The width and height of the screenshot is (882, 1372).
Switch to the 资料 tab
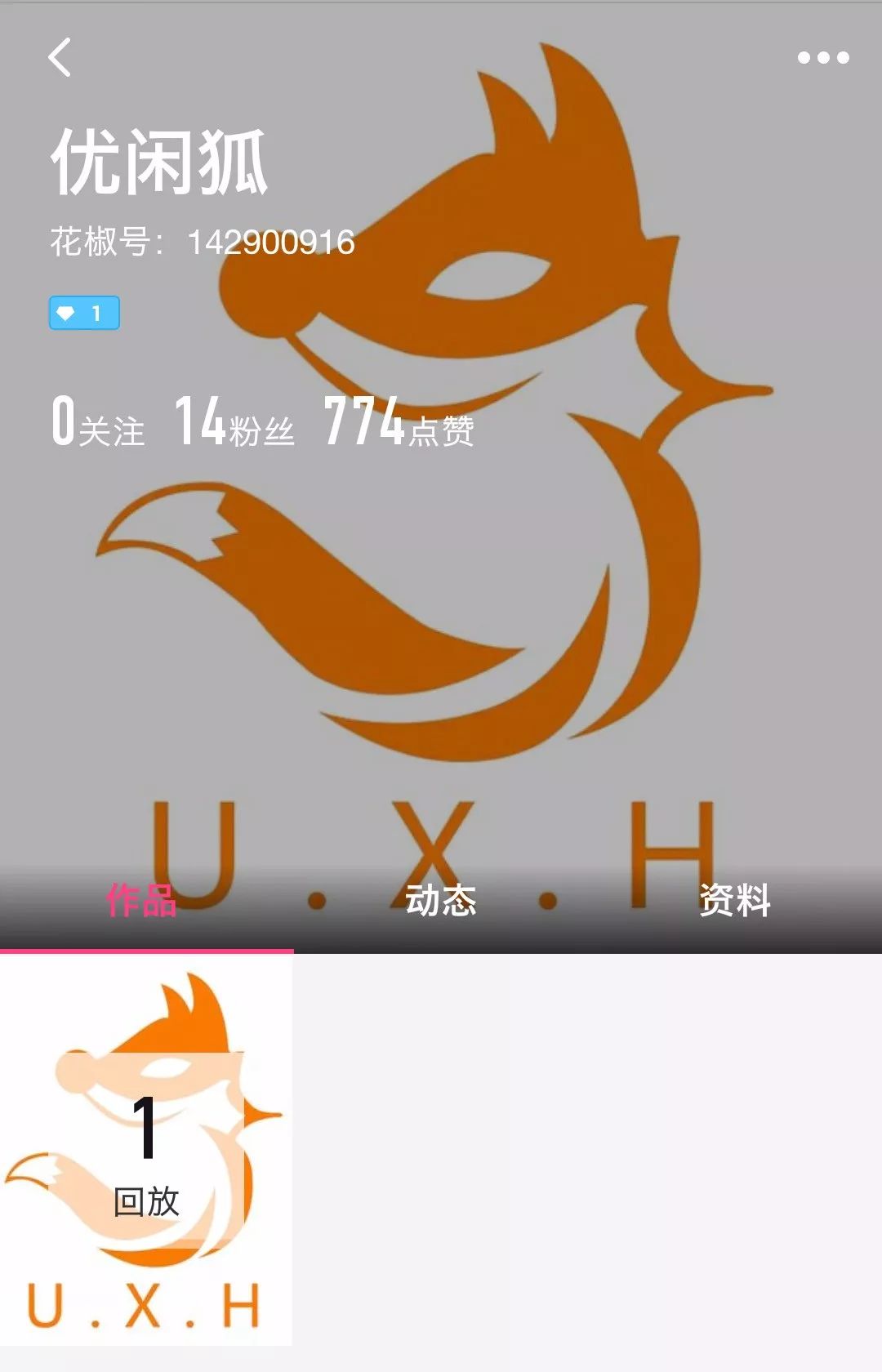pos(734,900)
